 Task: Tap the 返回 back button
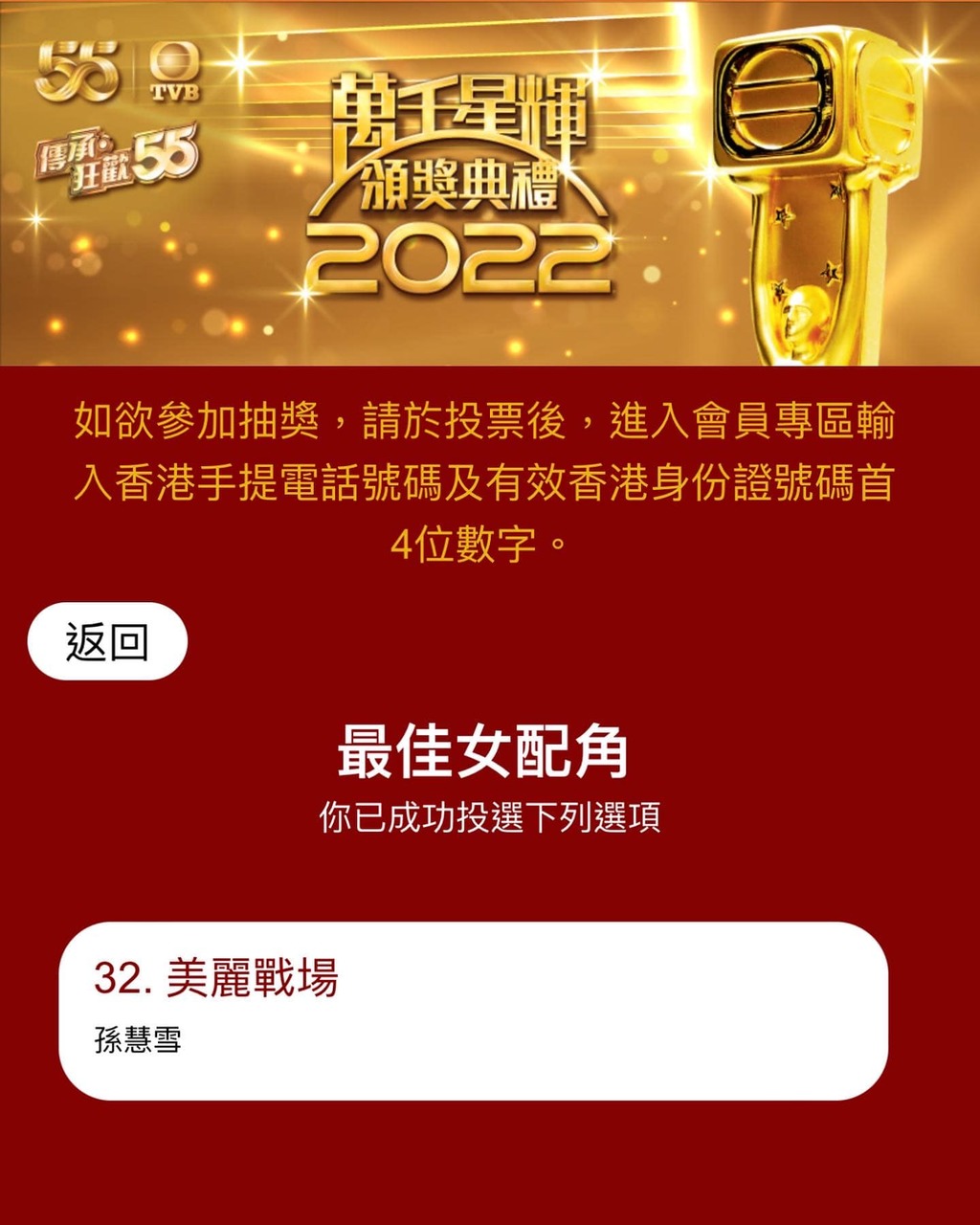click(x=107, y=641)
